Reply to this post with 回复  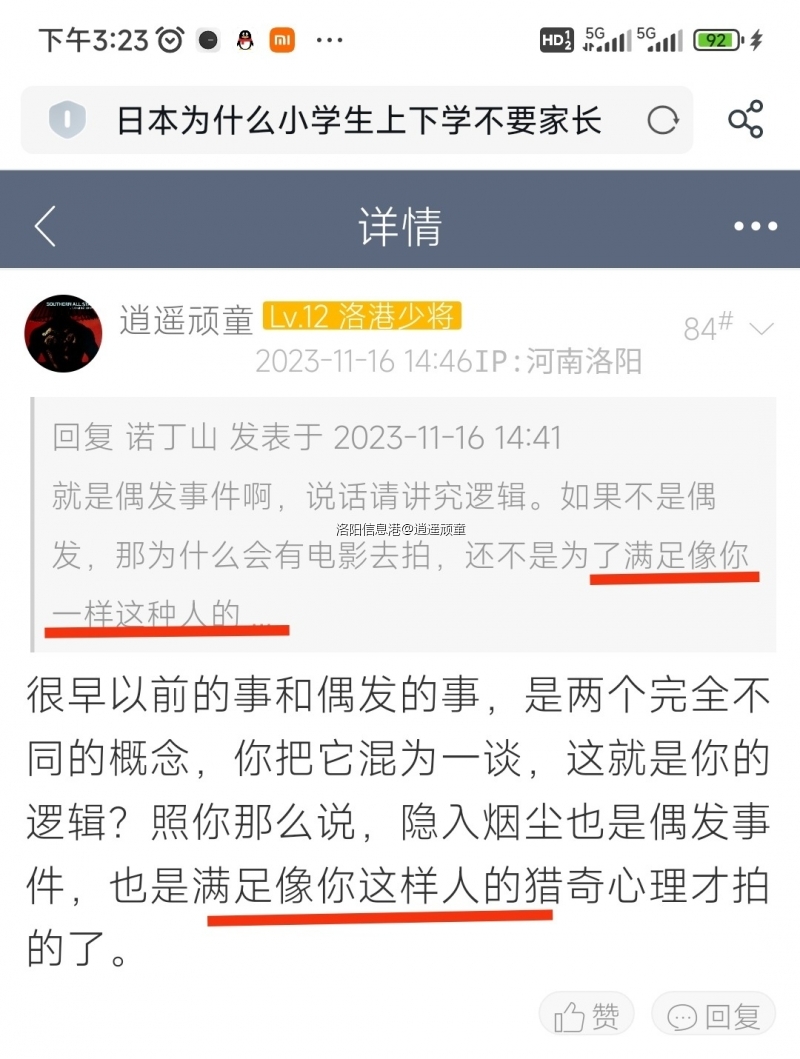coord(715,1016)
